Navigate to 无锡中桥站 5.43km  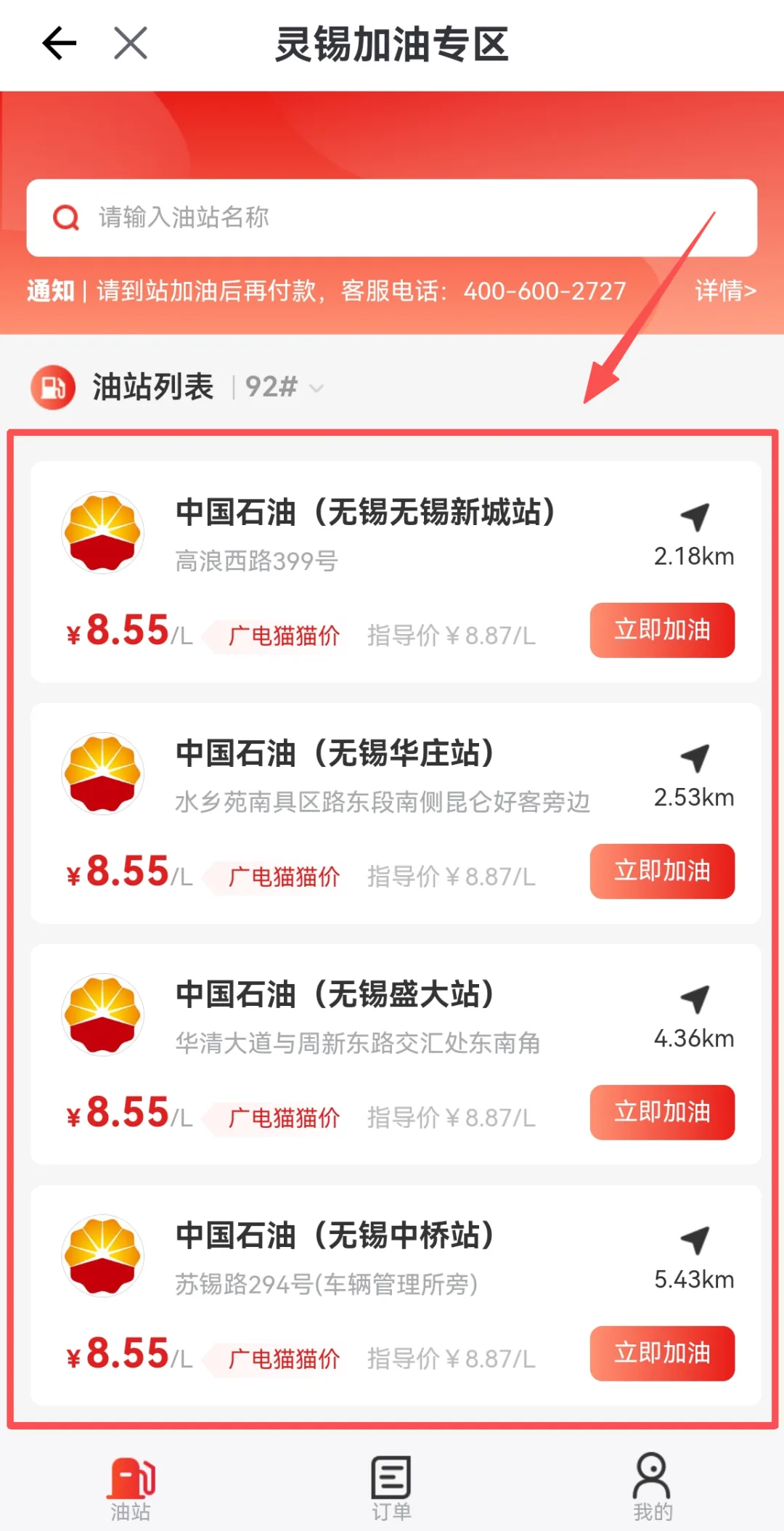[694, 1257]
